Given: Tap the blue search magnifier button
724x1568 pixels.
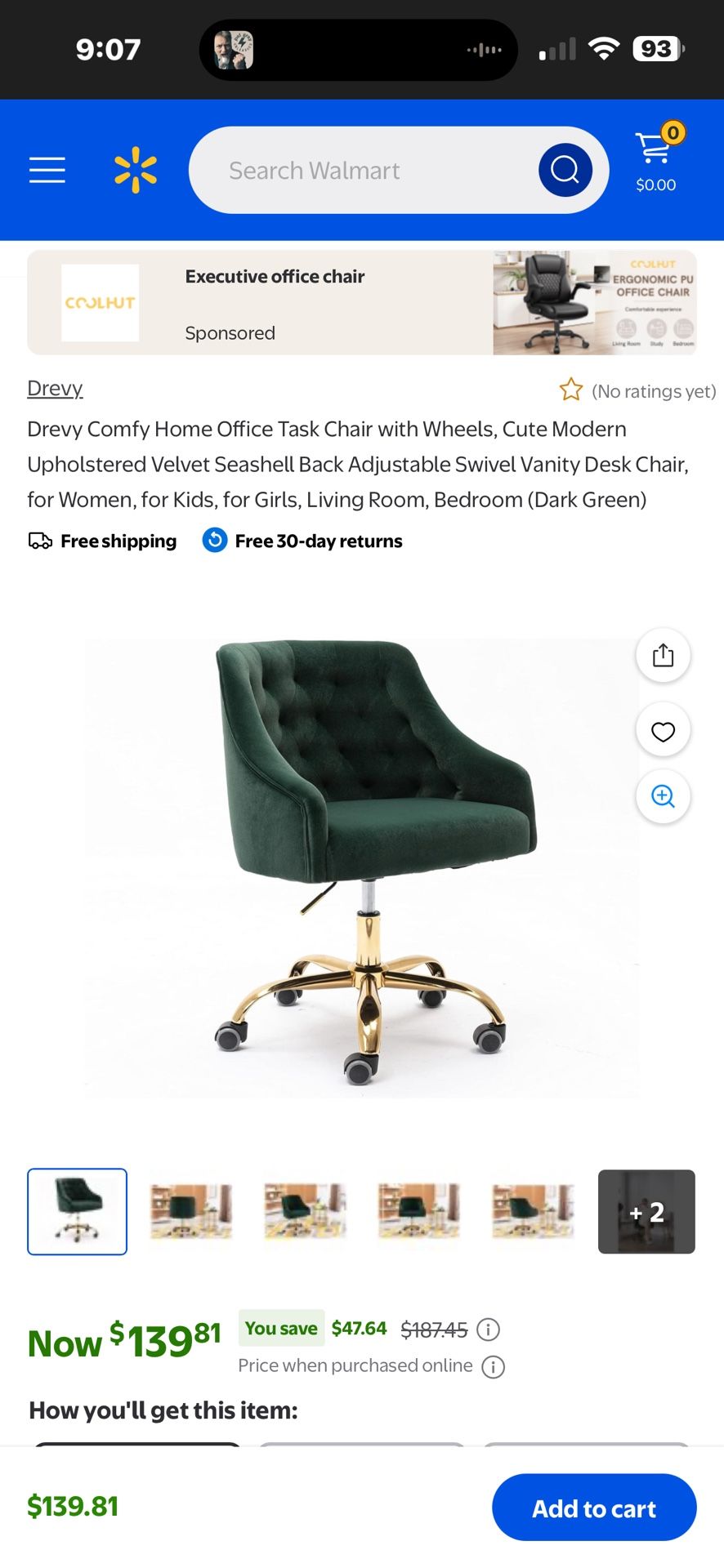Looking at the screenshot, I should [x=565, y=170].
